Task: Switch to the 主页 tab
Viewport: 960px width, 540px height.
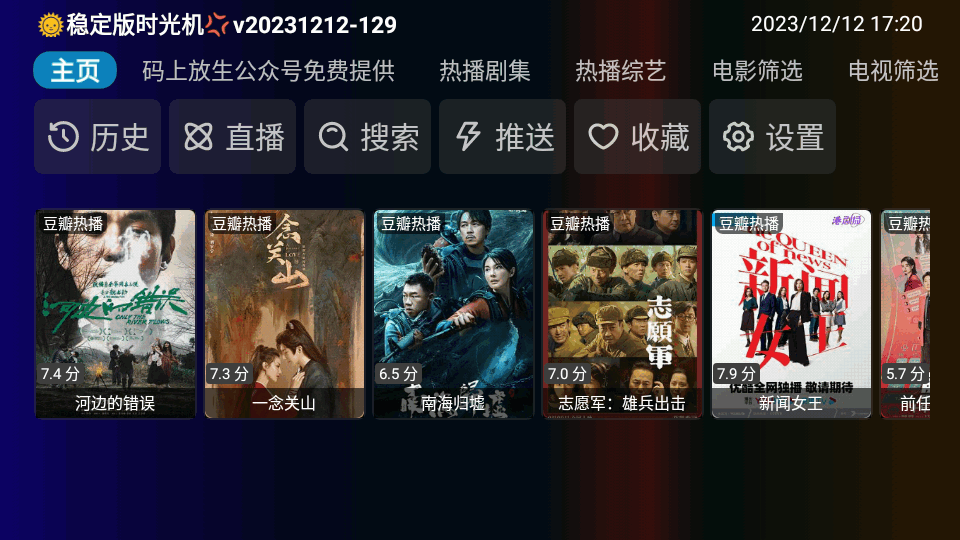Action: tap(75, 71)
